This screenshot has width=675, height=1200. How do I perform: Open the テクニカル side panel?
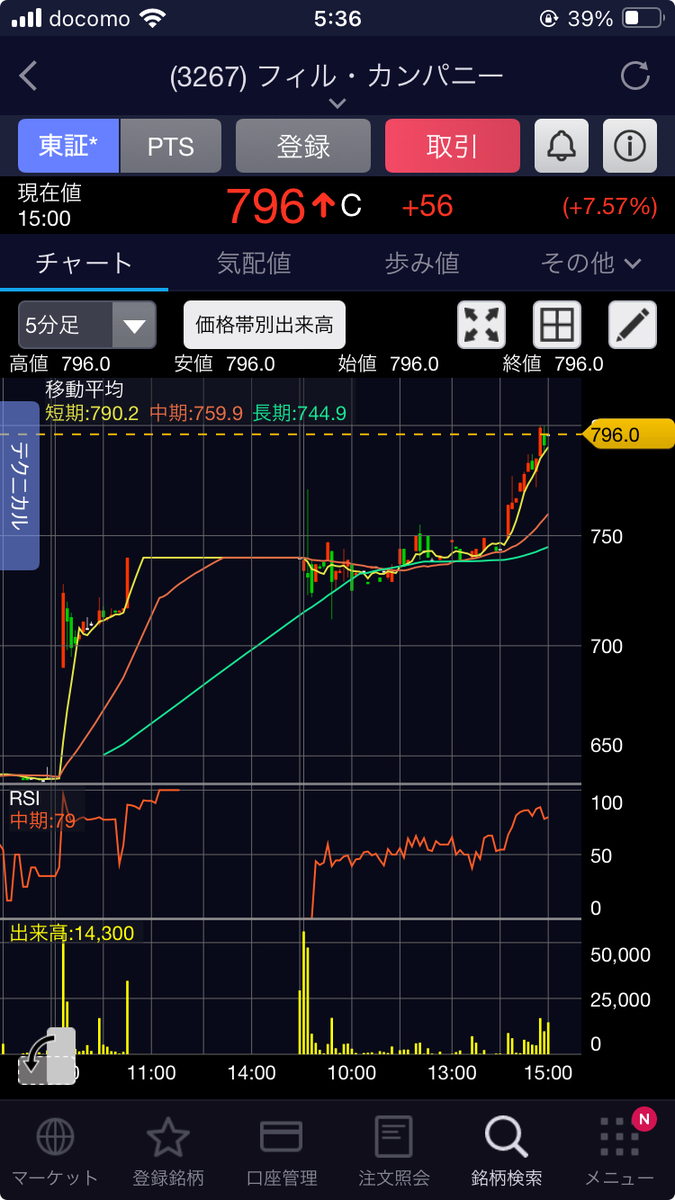pyautogui.click(x=20, y=486)
